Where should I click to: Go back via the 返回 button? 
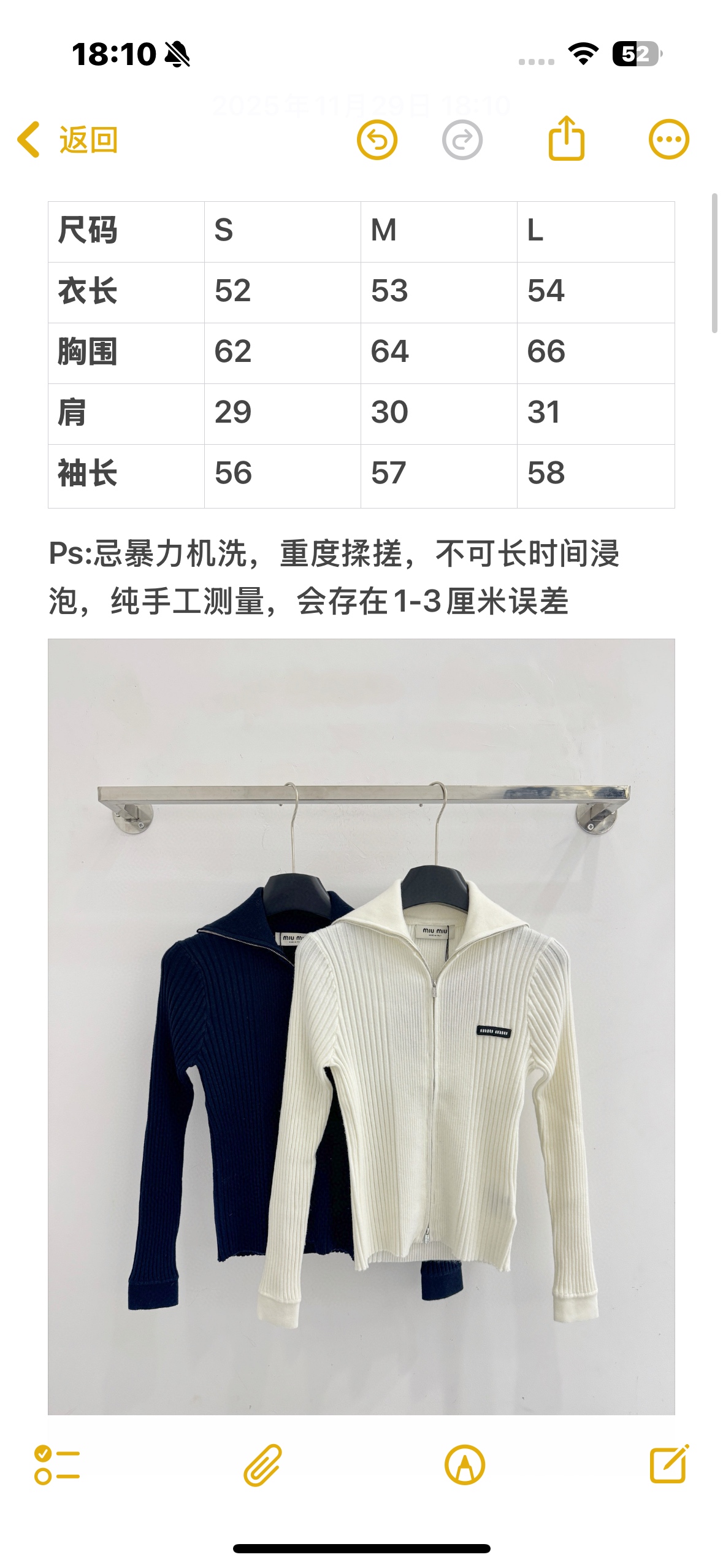pyautogui.click(x=67, y=140)
